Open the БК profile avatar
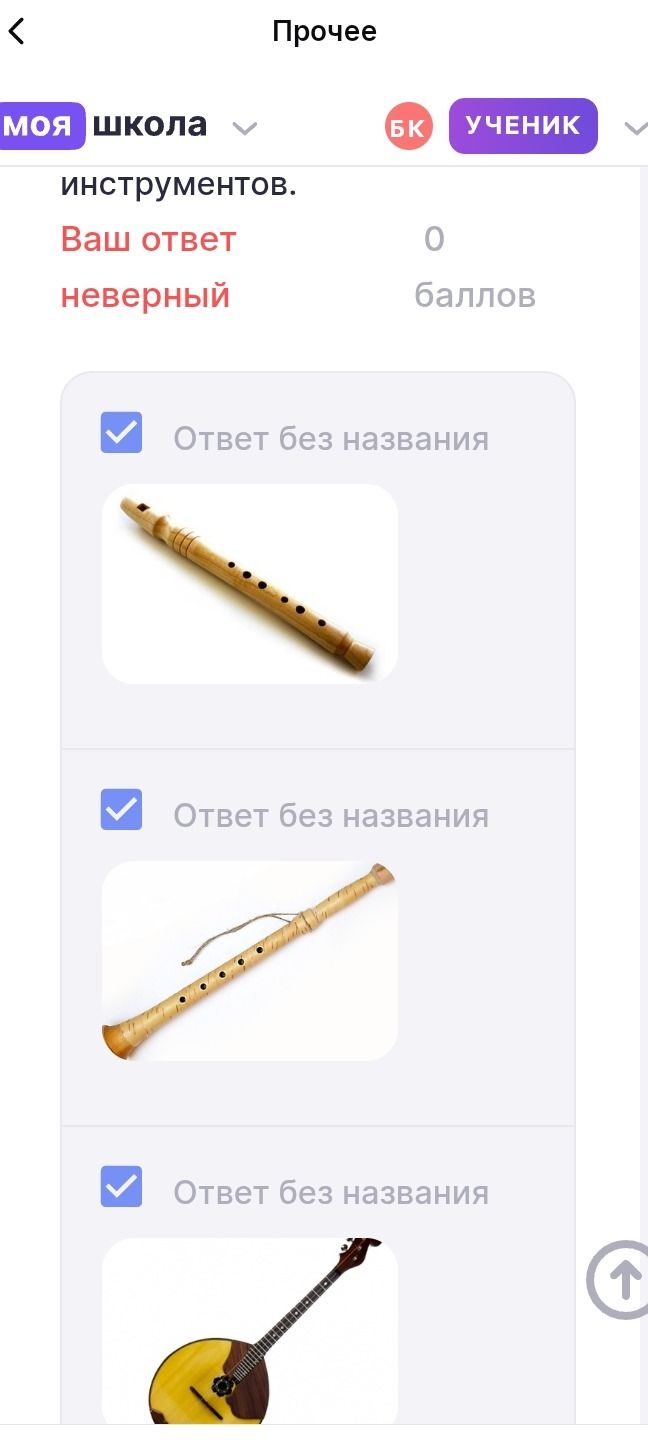This screenshot has height=1440, width=648. [408, 127]
